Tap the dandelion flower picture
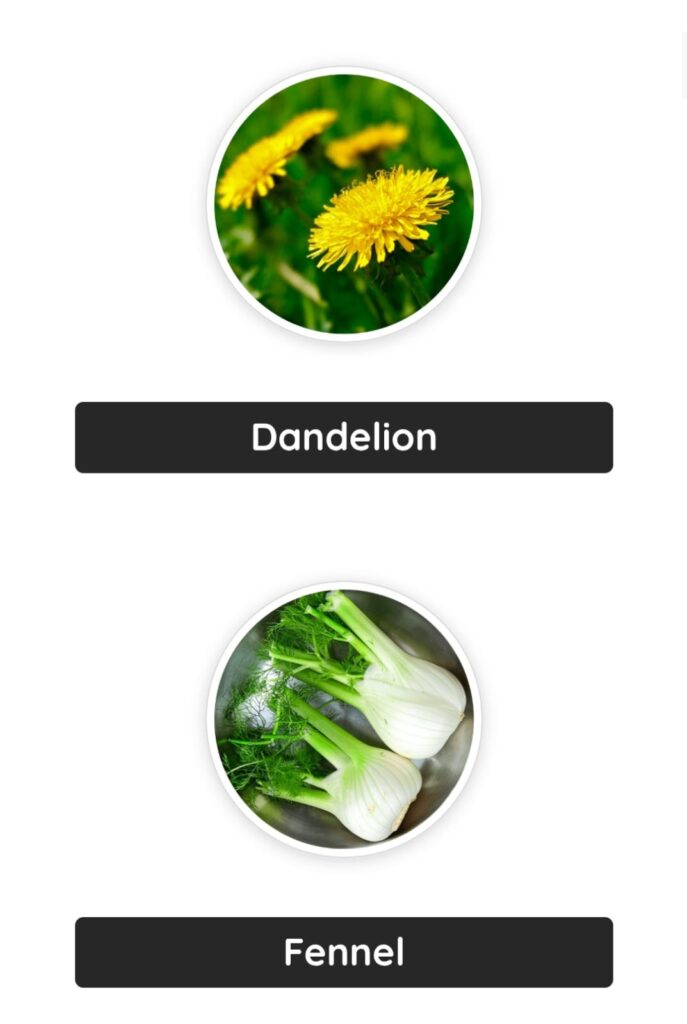Screen dimensions: 687x1024 coord(343,204)
